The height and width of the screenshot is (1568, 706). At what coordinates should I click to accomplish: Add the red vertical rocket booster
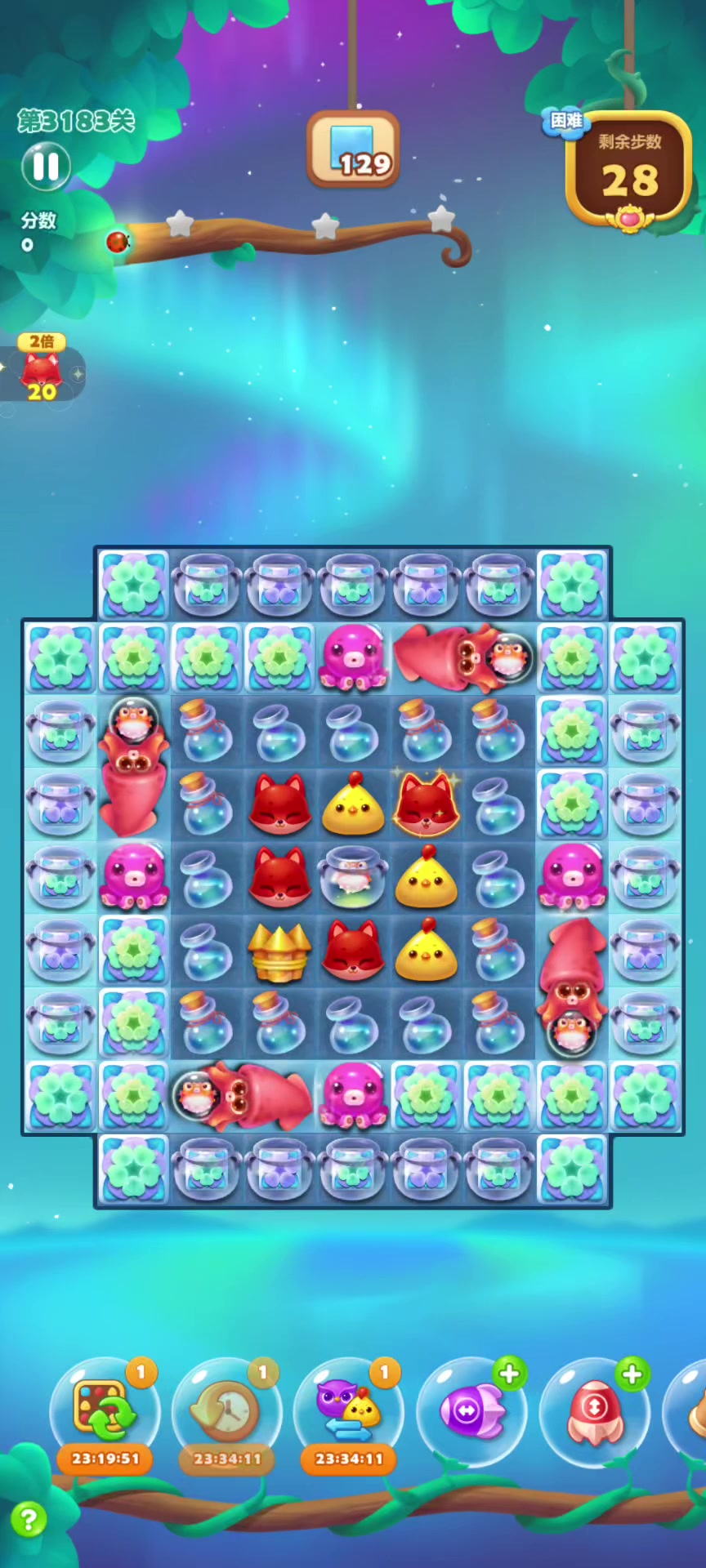595,1411
